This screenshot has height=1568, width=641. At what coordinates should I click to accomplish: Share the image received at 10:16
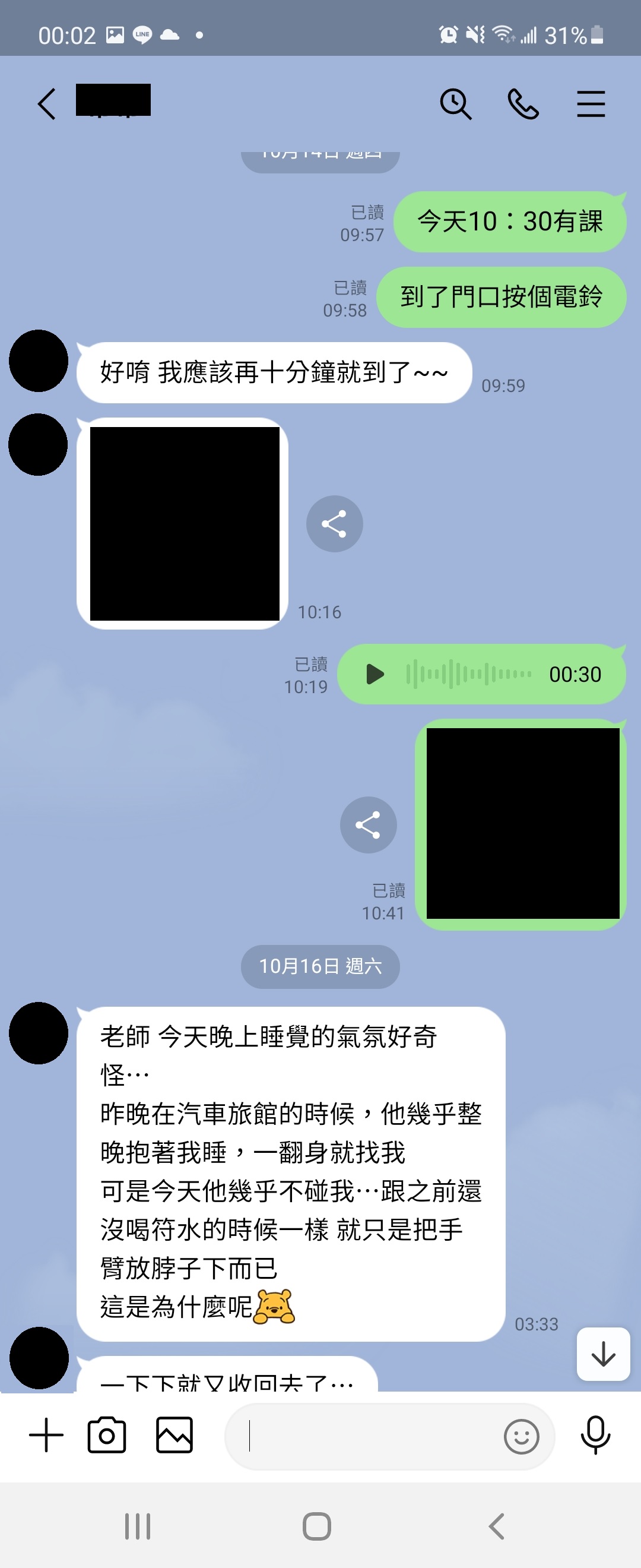[334, 524]
